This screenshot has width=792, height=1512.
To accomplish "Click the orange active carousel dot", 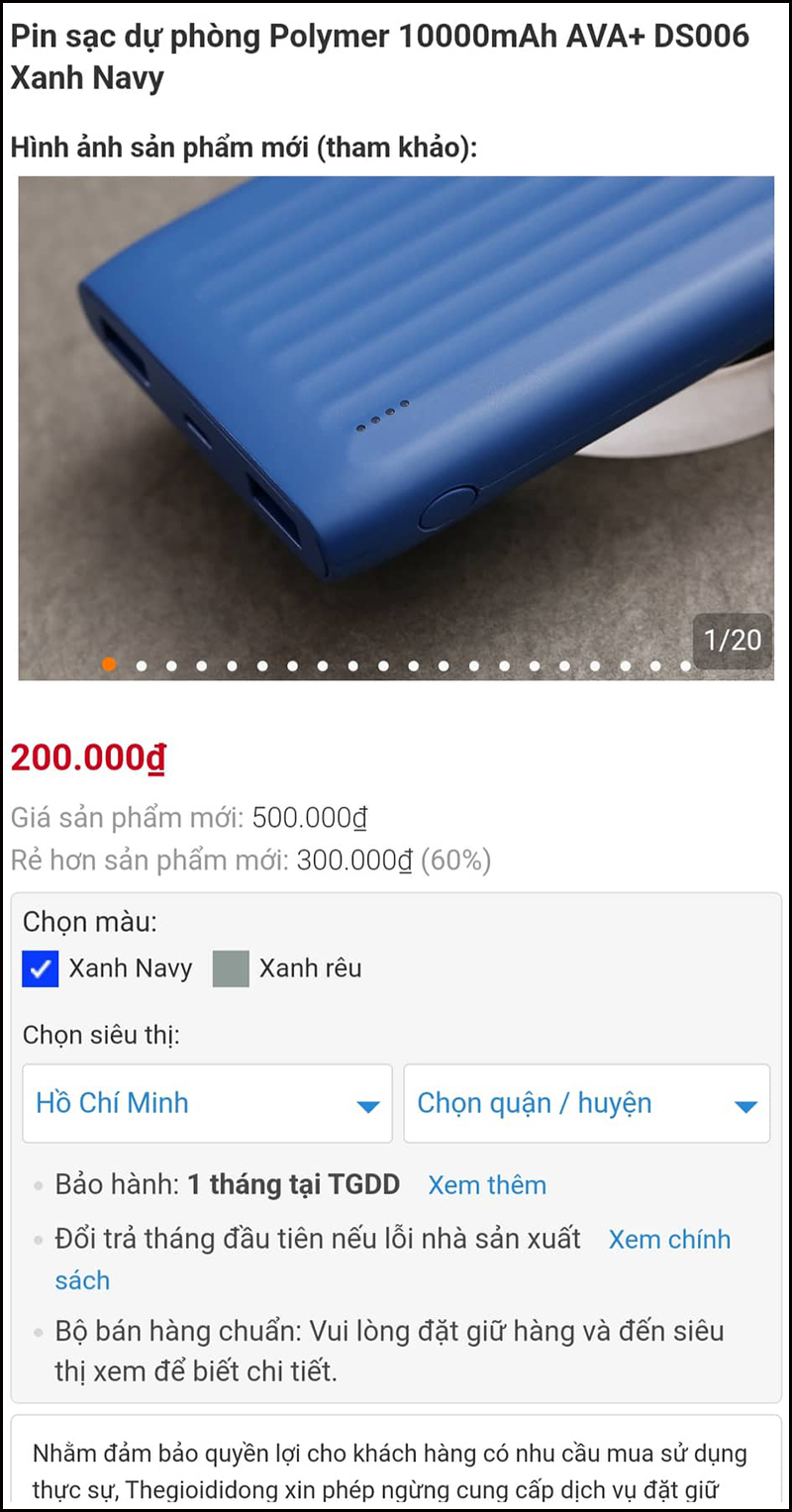I will [109, 664].
